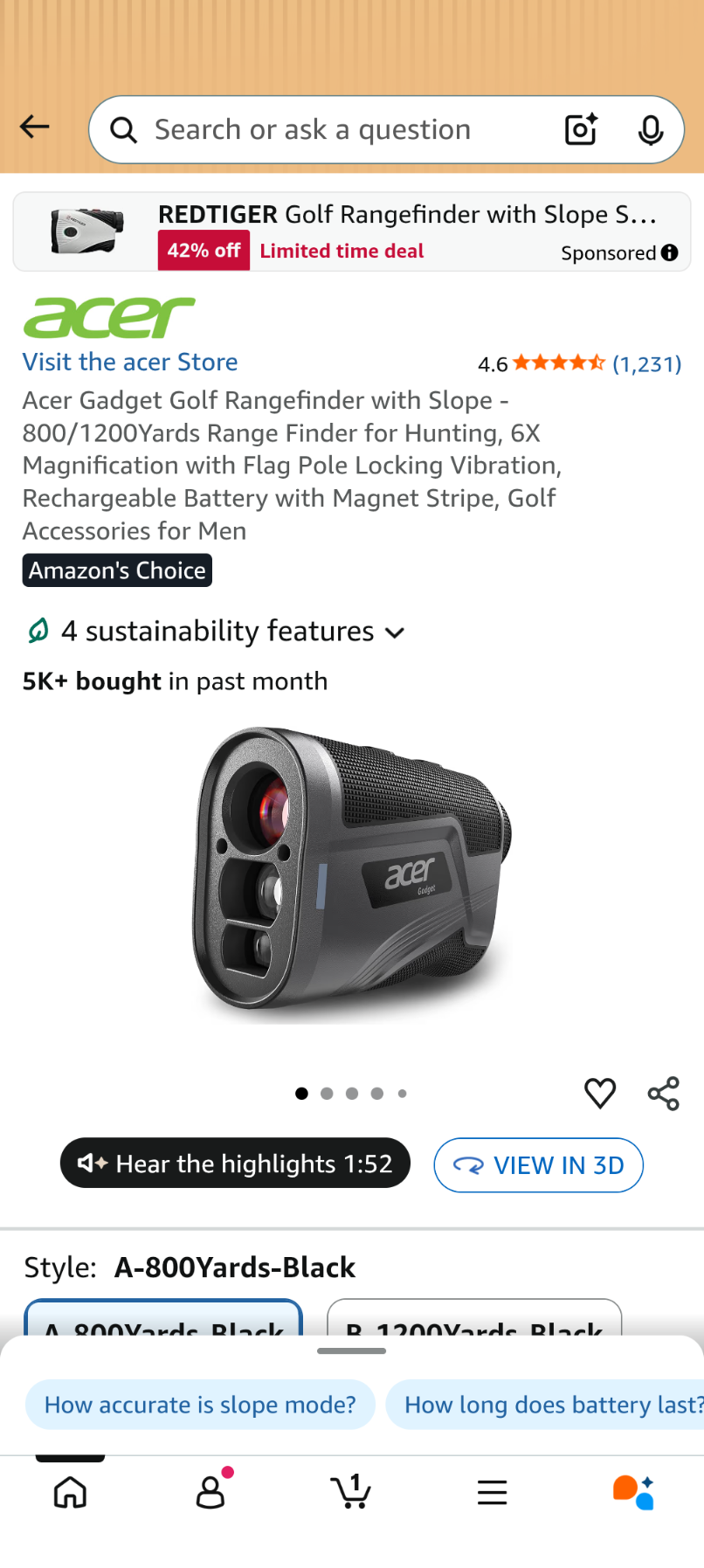Viewport: 704px width, 1568px height.
Task: Start voice search with the microphone
Action: click(650, 130)
